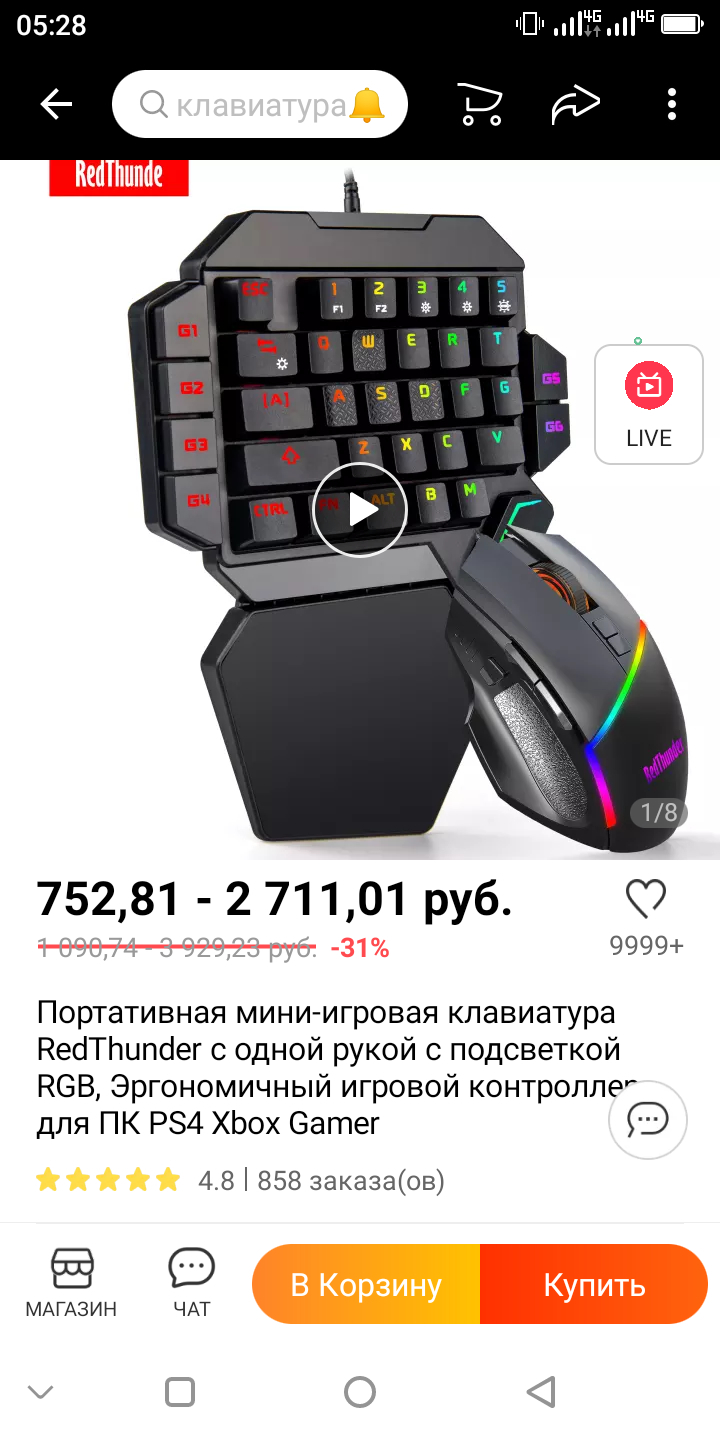Share this product
Screen dimensions: 720x1440
(576, 104)
